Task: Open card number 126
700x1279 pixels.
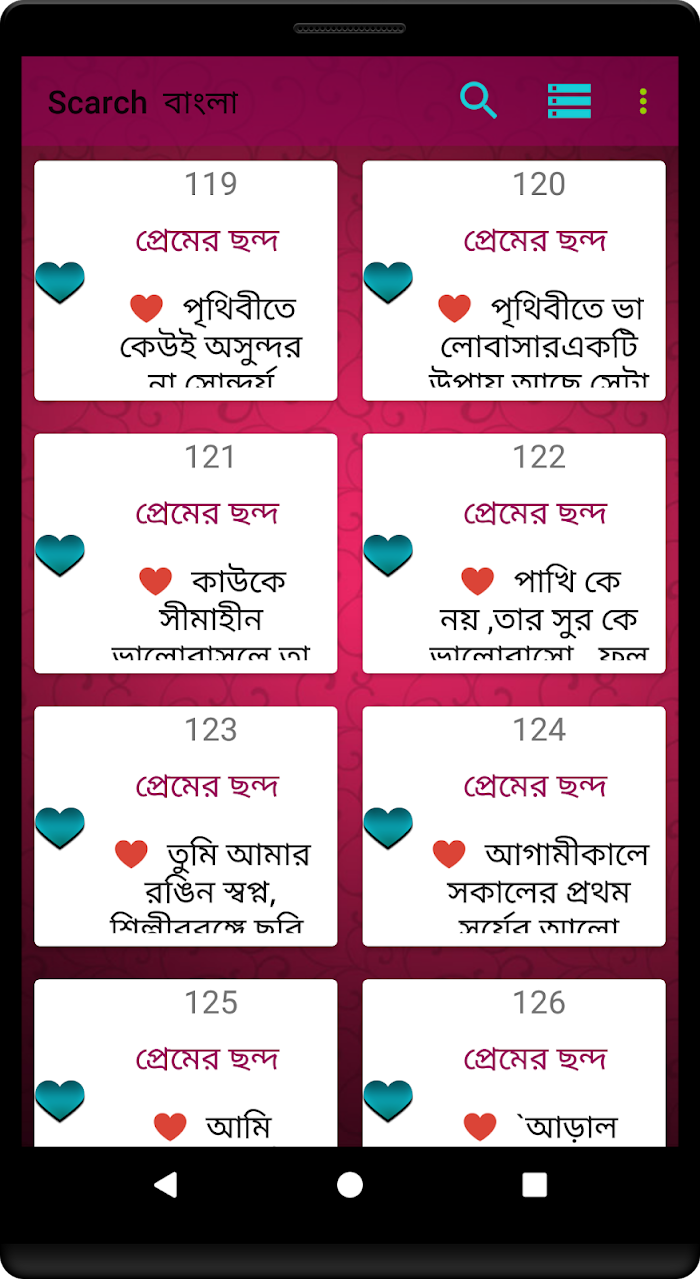Action: pyautogui.click(x=514, y=1063)
